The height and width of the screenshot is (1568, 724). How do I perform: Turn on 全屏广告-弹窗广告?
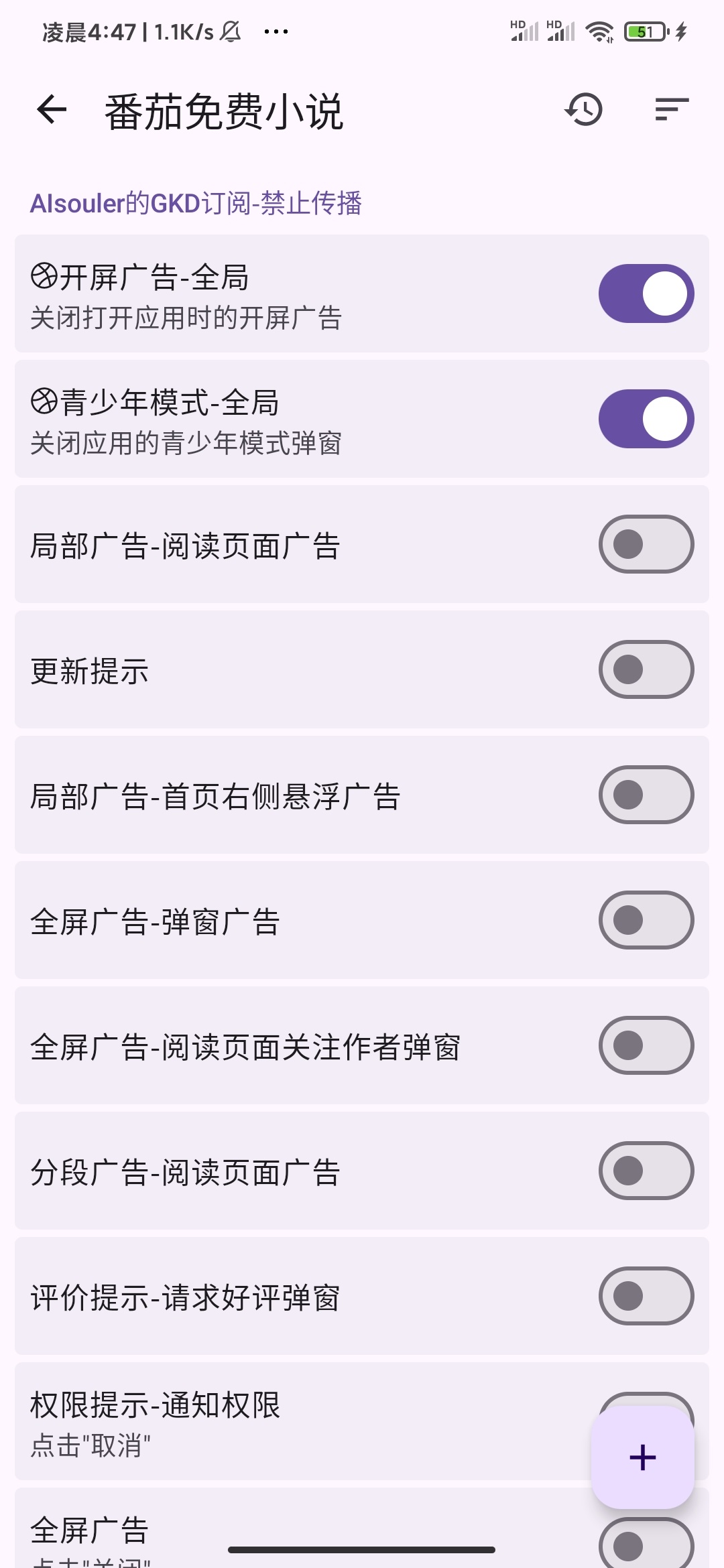tap(646, 920)
